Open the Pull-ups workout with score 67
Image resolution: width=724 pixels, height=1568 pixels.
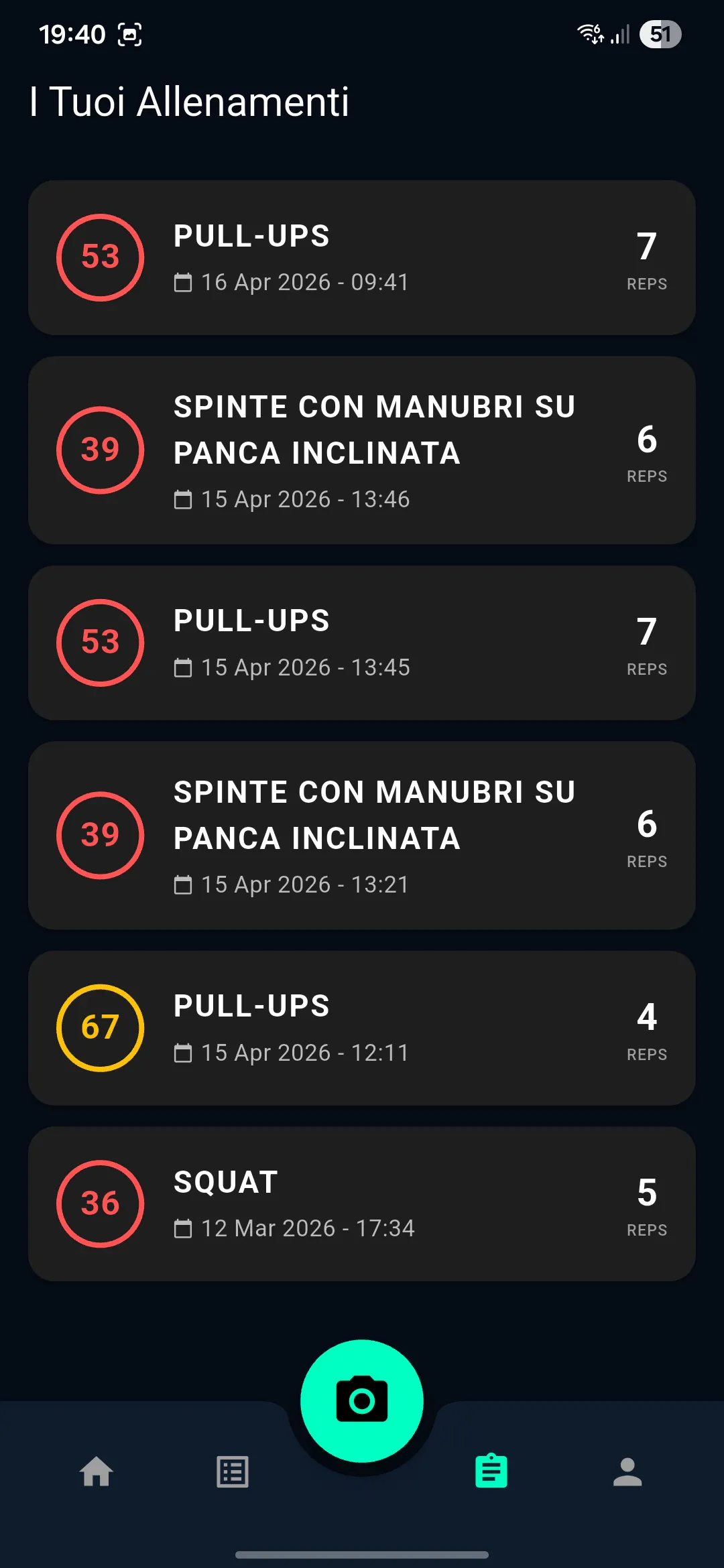coord(362,1028)
